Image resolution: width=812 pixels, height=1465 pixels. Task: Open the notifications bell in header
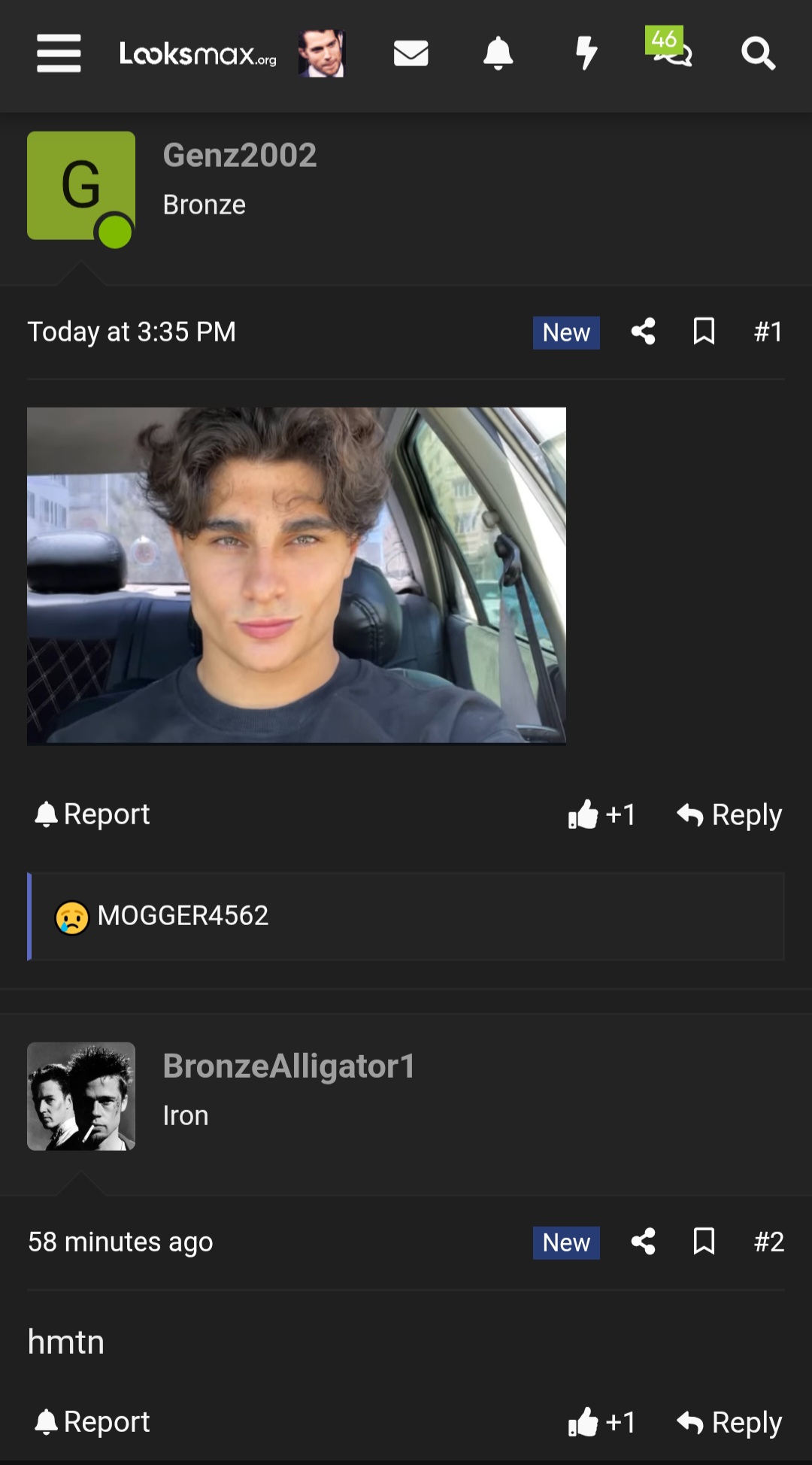498,53
